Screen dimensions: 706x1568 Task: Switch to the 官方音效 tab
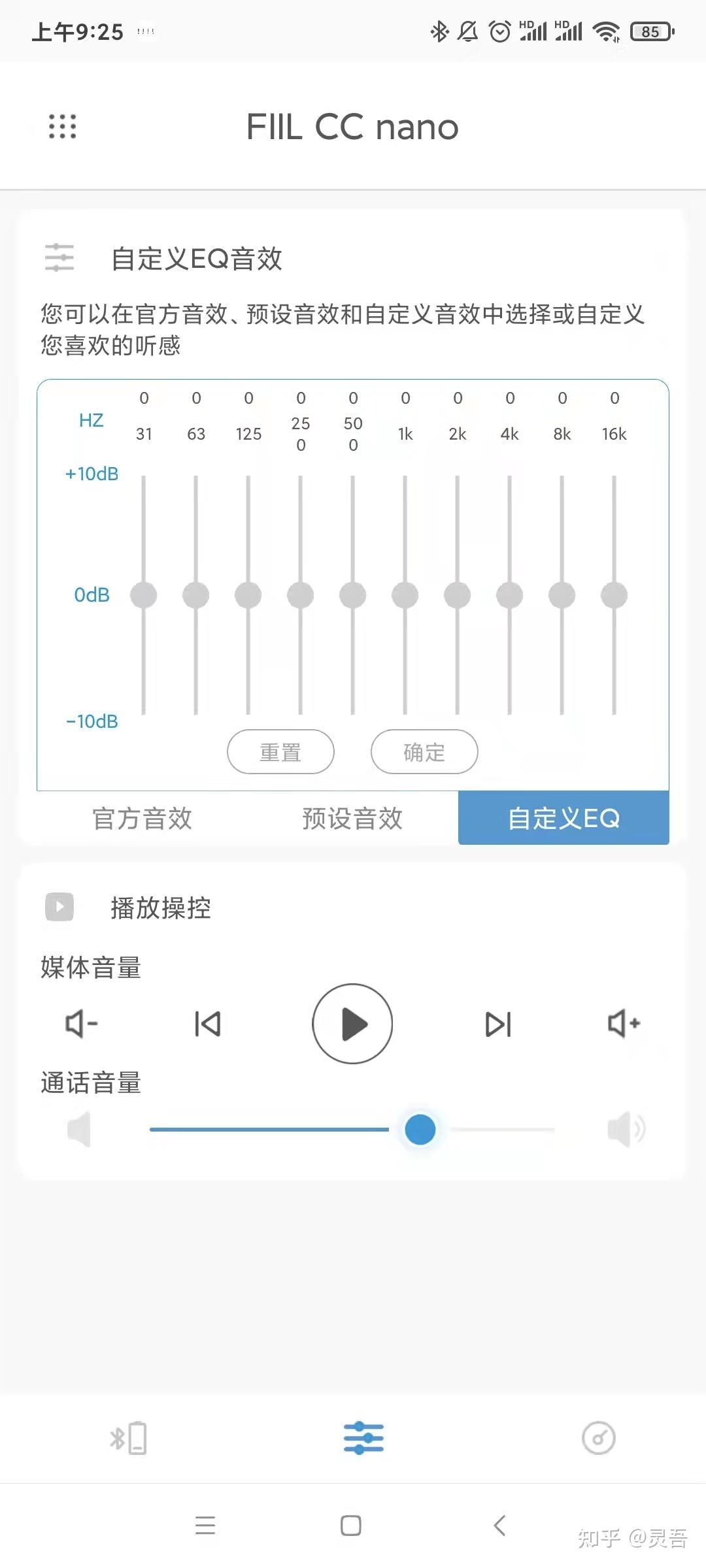pyautogui.click(x=143, y=819)
